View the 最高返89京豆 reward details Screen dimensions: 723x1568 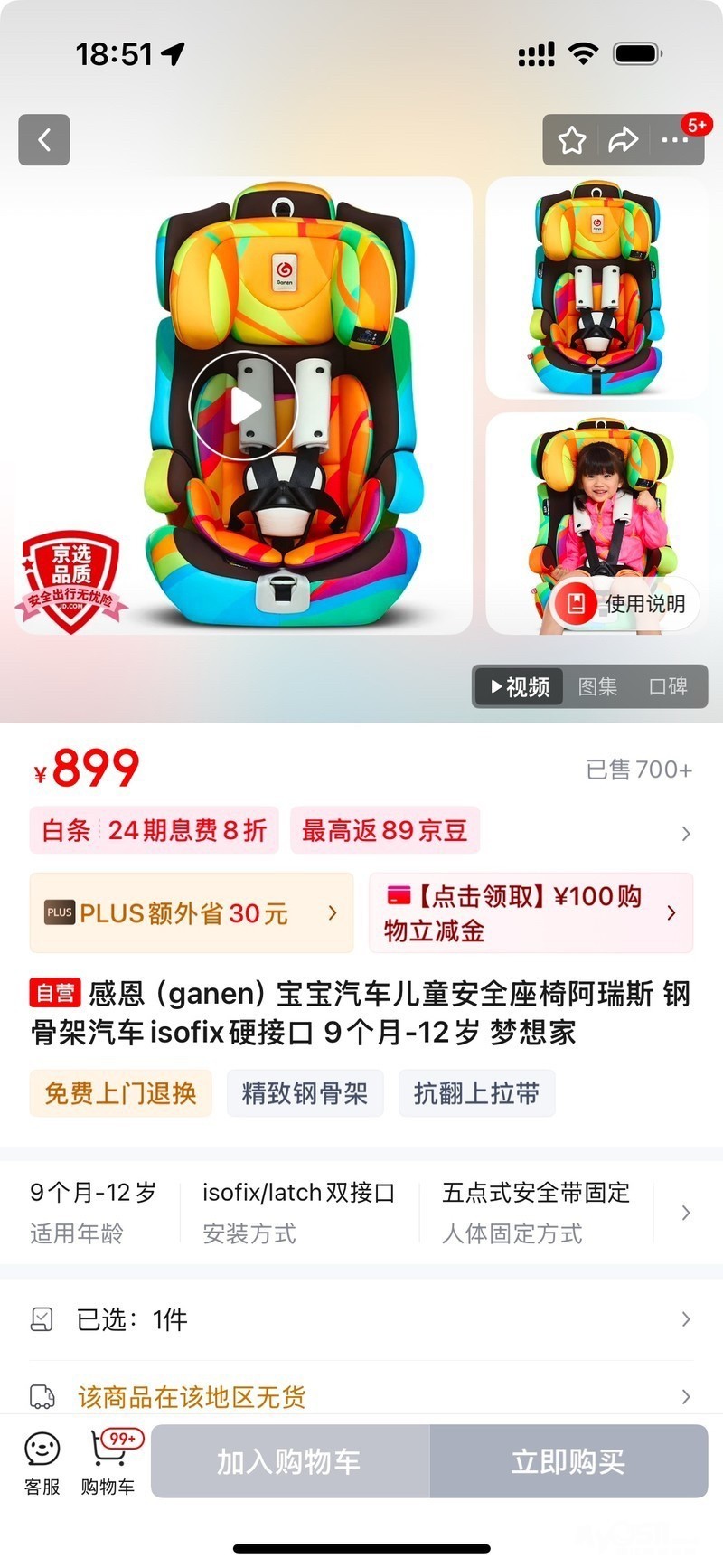coord(384,830)
